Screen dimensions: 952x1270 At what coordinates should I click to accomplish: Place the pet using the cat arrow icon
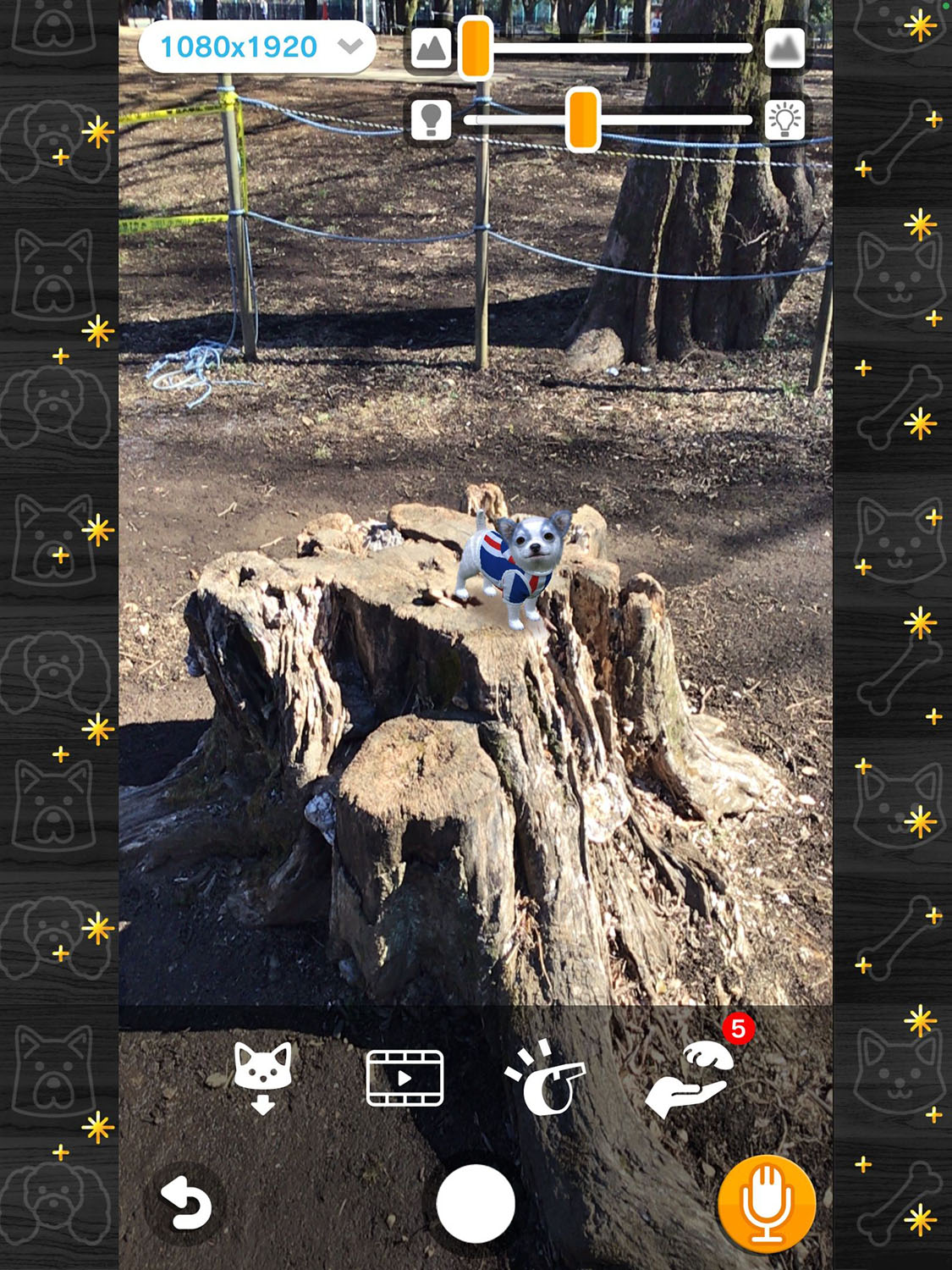coord(263,1077)
